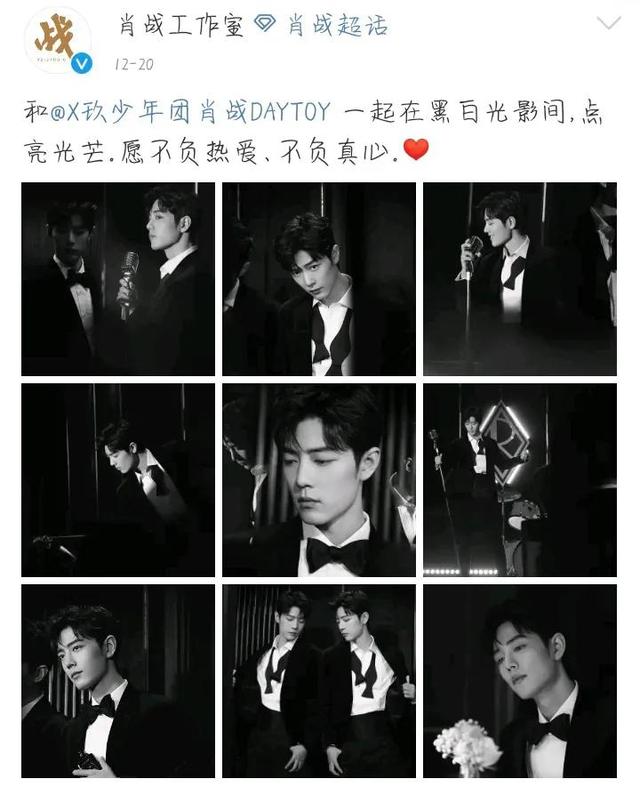
Task: Open 肖战工作室 profile avatar
Action: [x=62, y=41]
